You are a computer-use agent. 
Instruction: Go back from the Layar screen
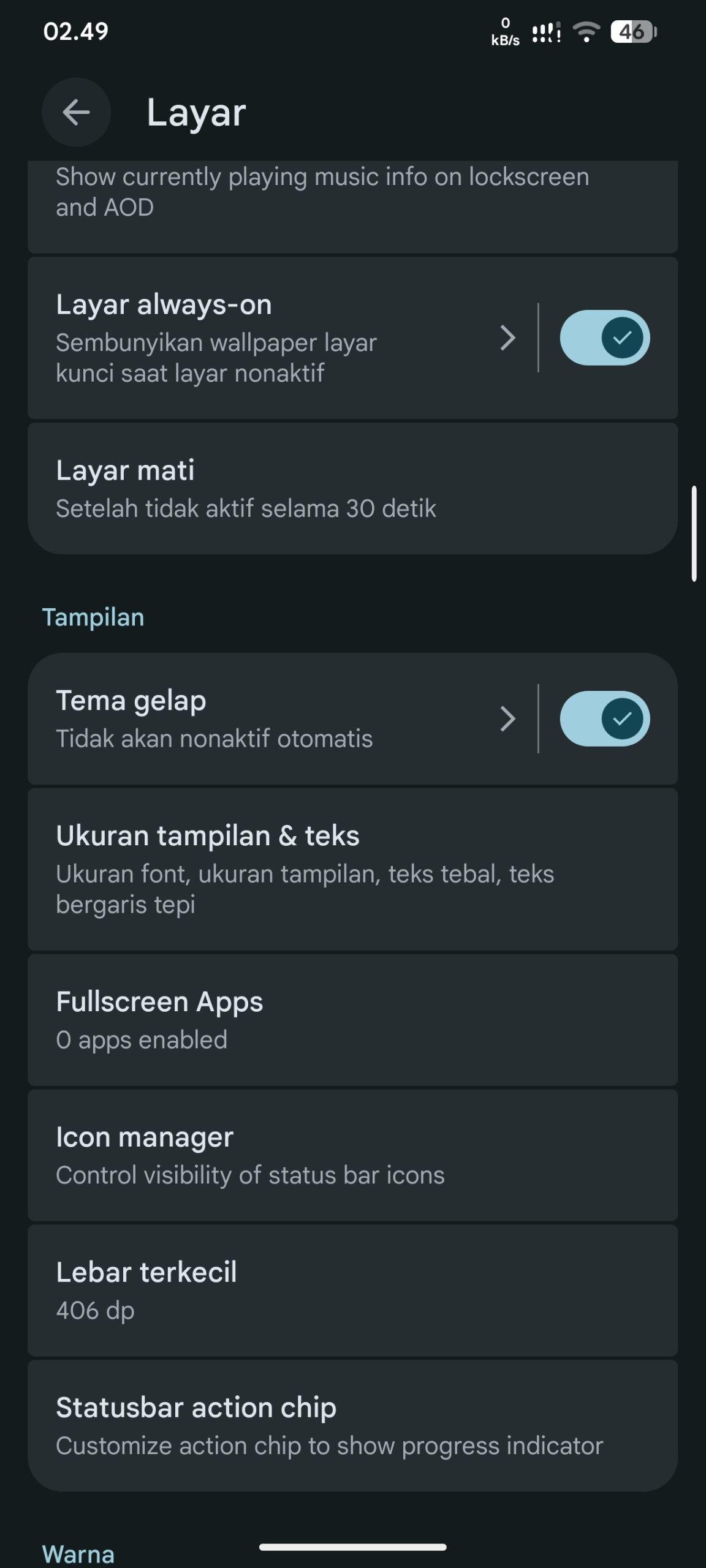(76, 112)
